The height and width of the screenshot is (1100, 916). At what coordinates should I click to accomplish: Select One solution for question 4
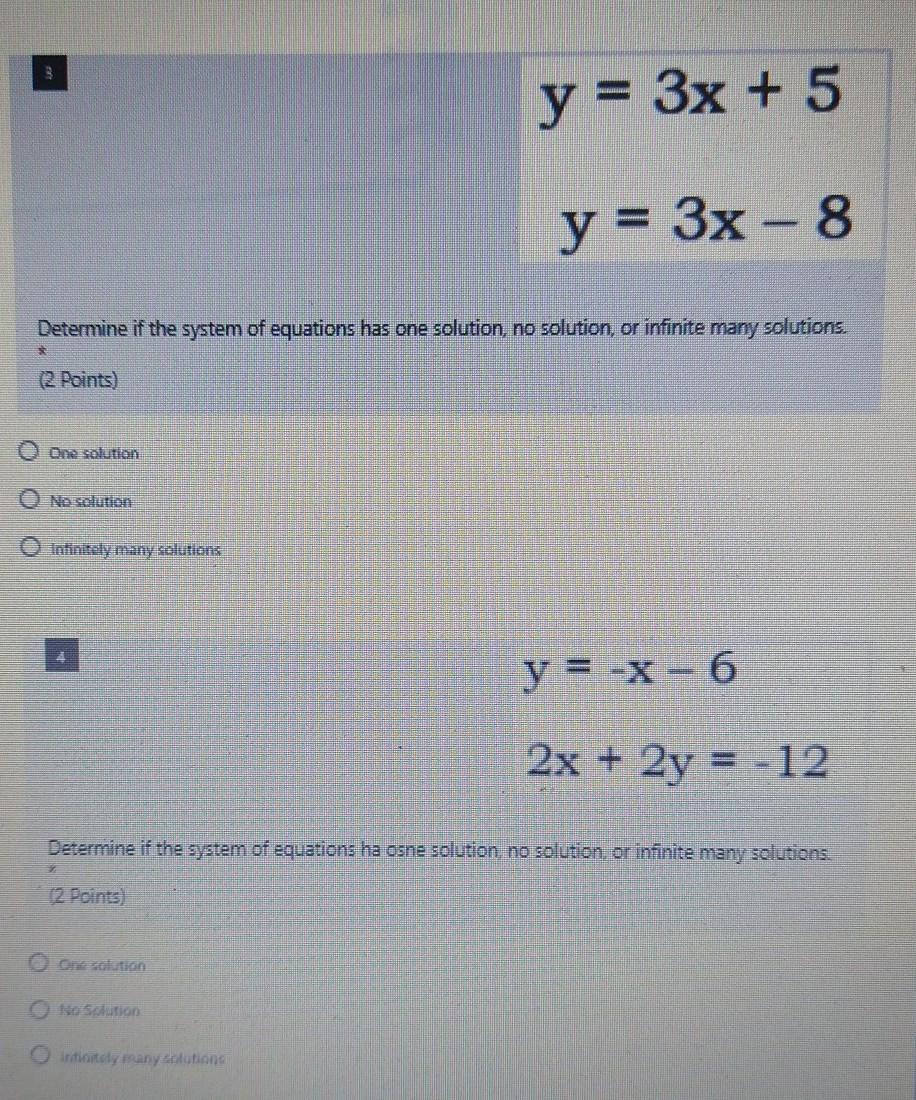pos(41,966)
